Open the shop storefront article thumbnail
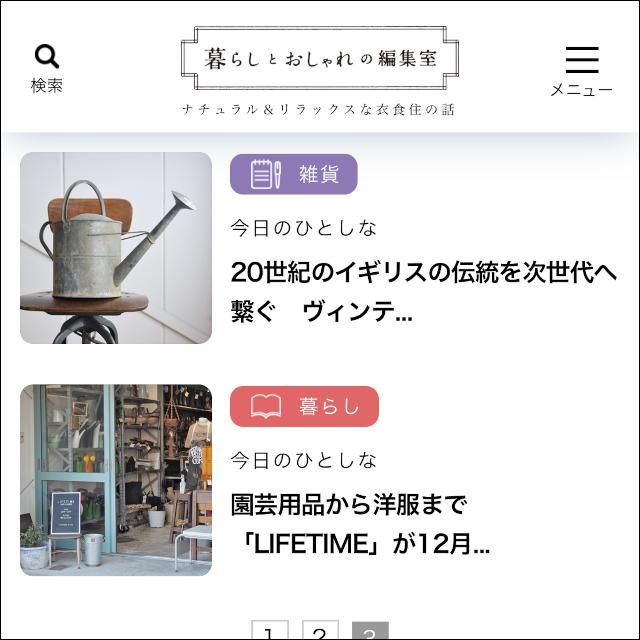The image size is (640, 640). pyautogui.click(x=116, y=480)
